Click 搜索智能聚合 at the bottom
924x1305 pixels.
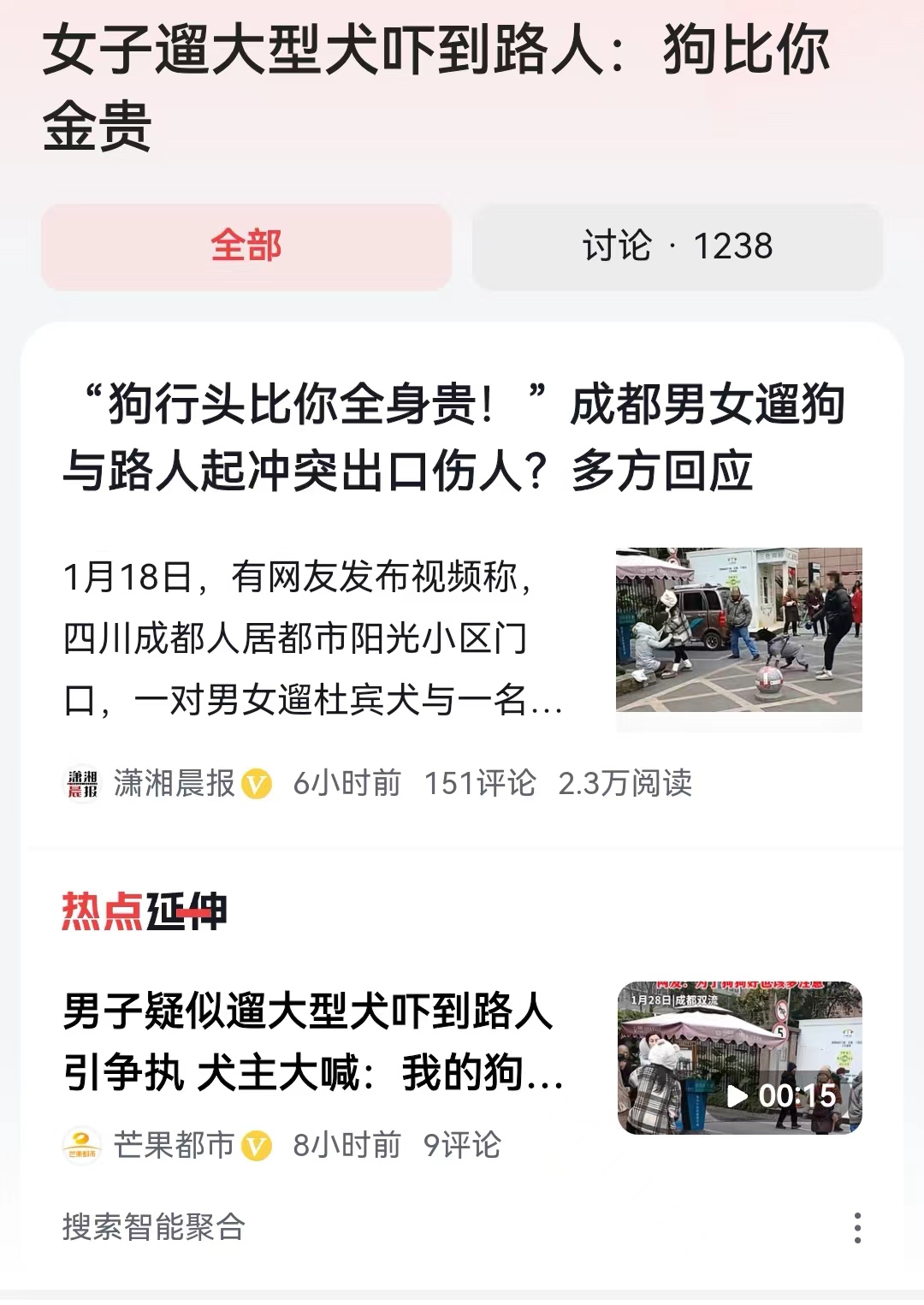[152, 1228]
